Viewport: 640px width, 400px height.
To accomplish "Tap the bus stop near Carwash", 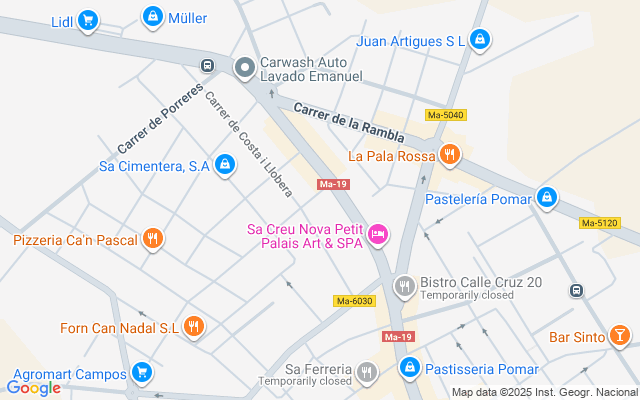I will coord(207,66).
